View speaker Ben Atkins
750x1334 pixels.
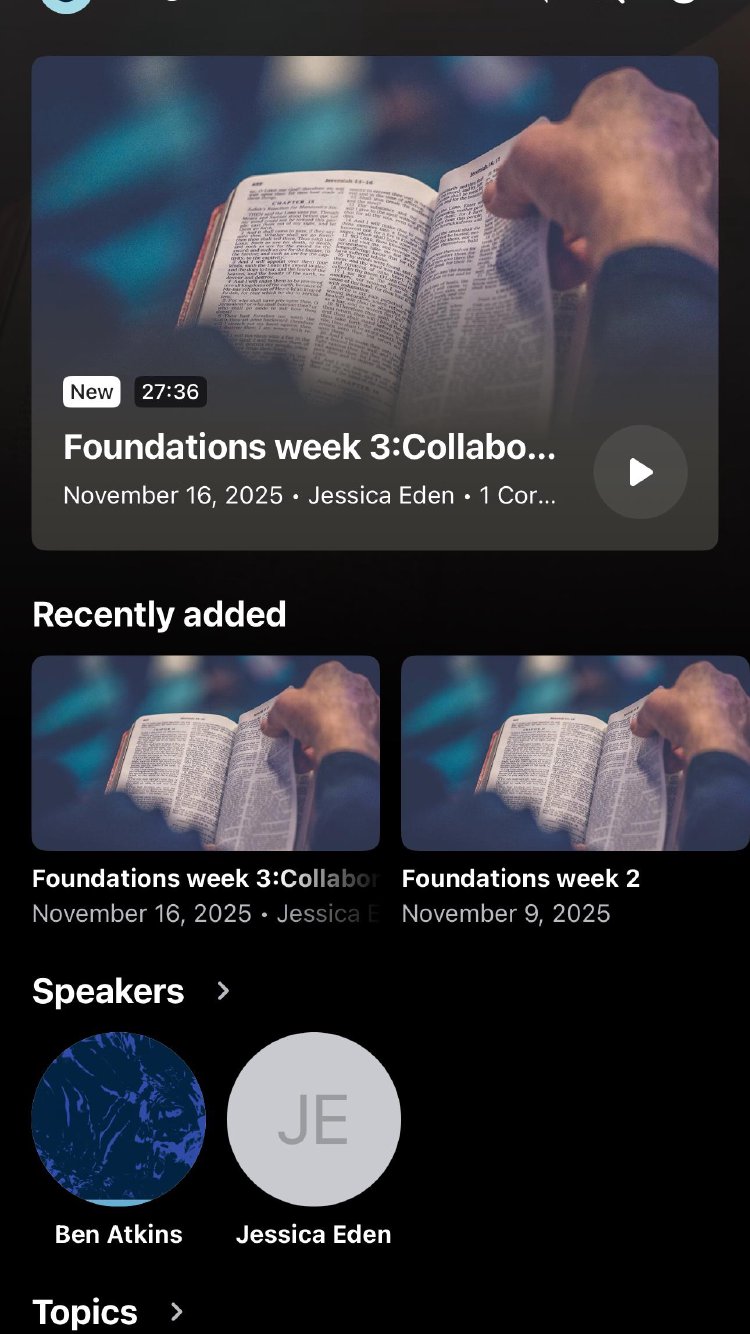[119, 1119]
